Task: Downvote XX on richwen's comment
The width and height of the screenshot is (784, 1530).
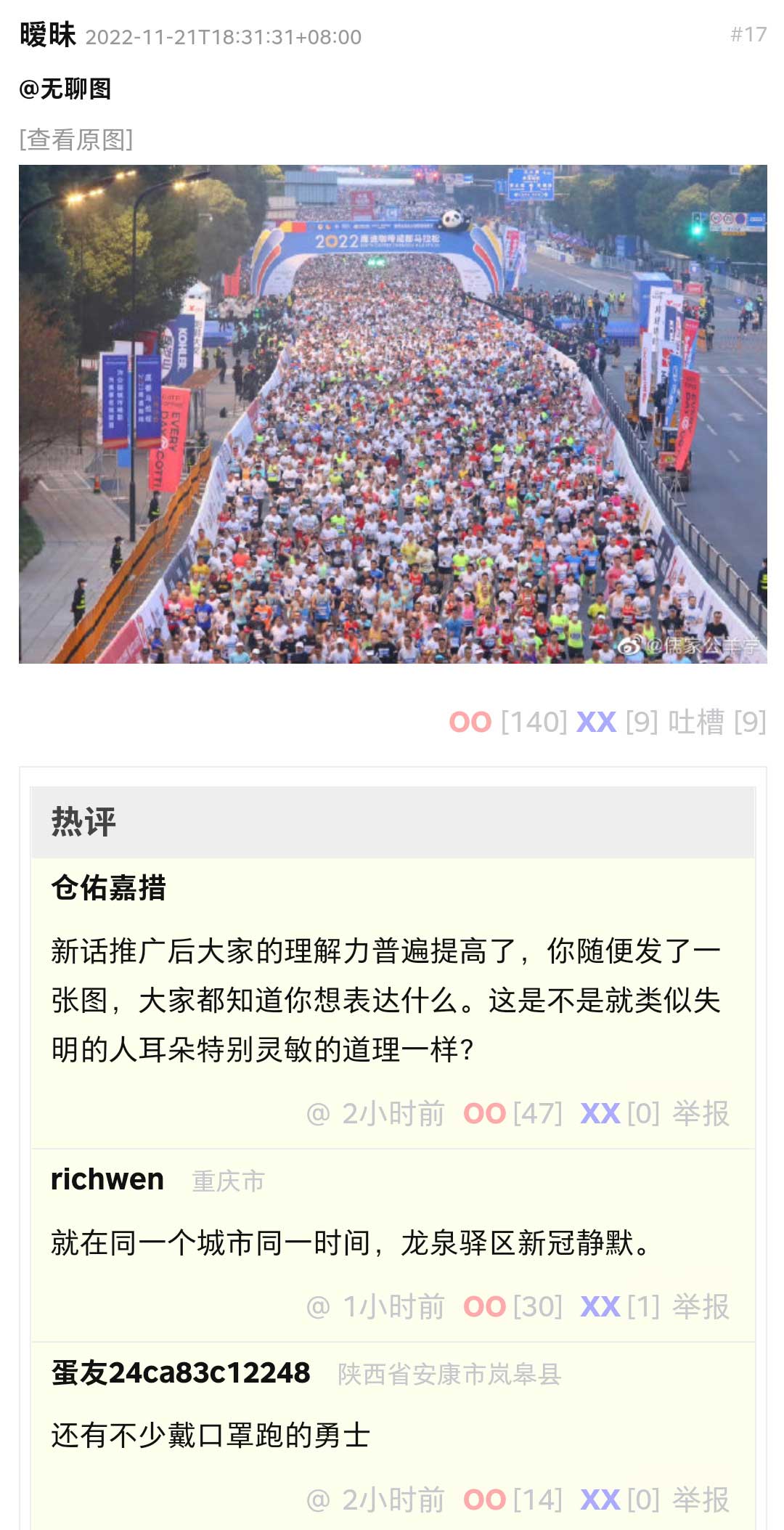Action: coord(600,1306)
